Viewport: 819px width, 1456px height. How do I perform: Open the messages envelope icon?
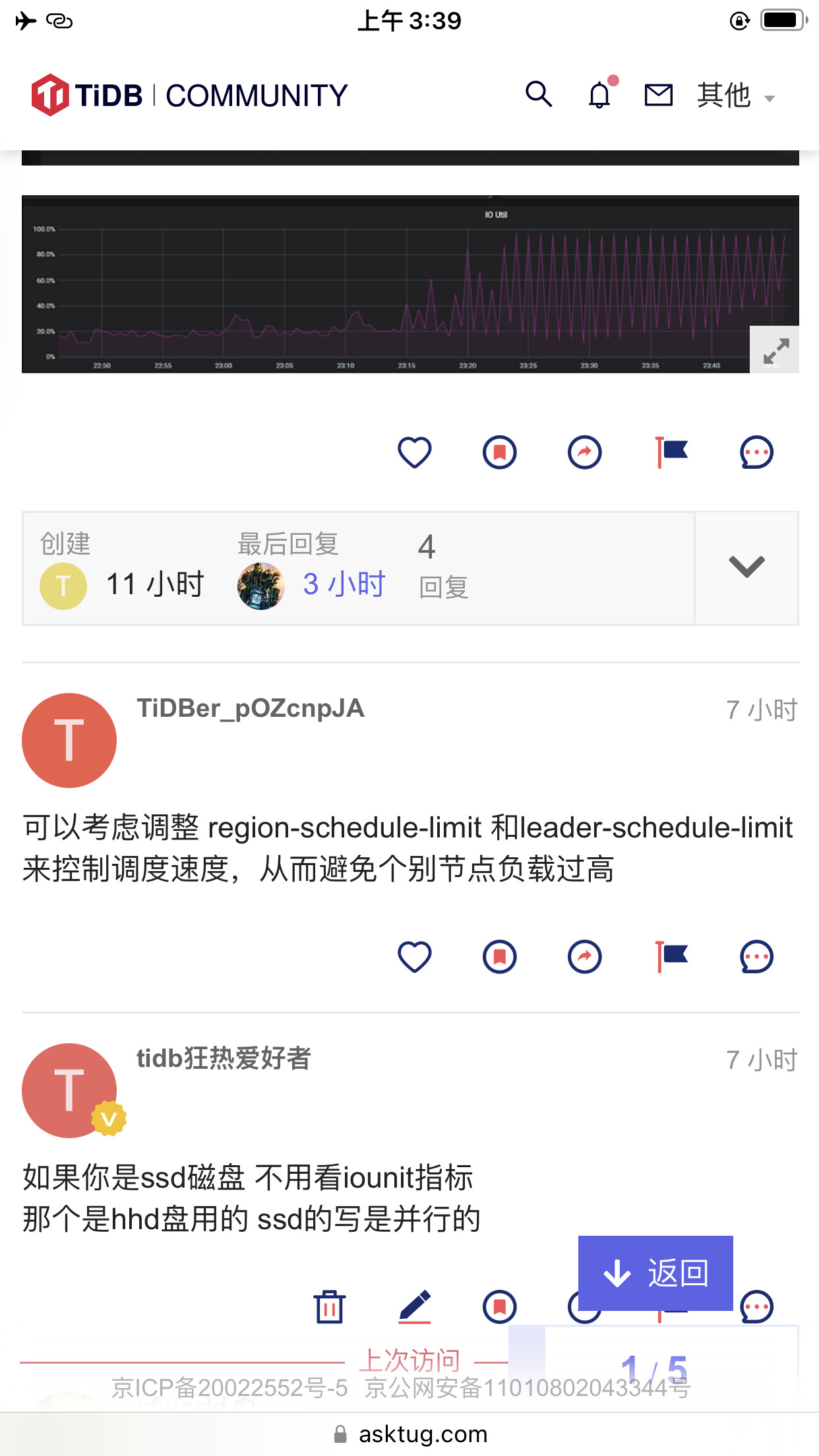[658, 95]
